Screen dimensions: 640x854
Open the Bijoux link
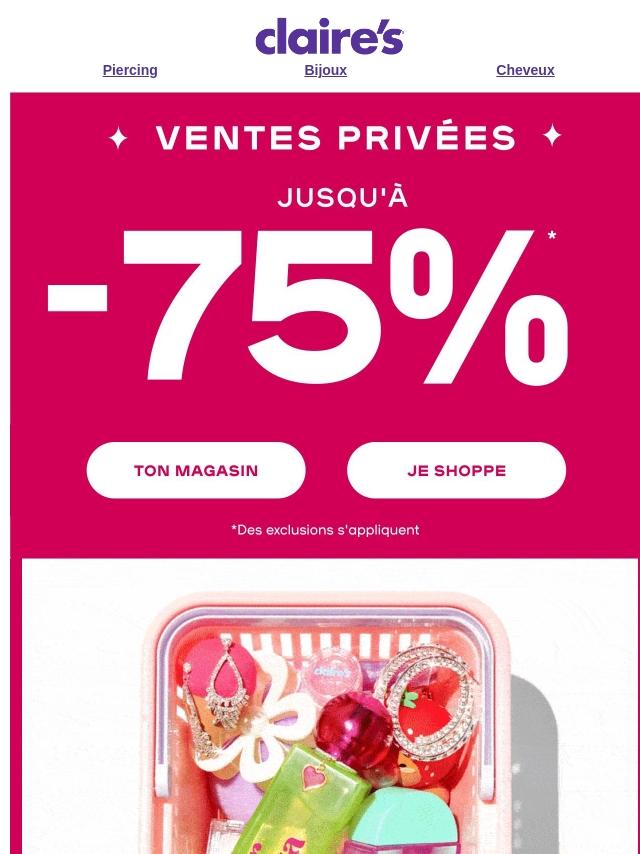[x=325, y=70]
